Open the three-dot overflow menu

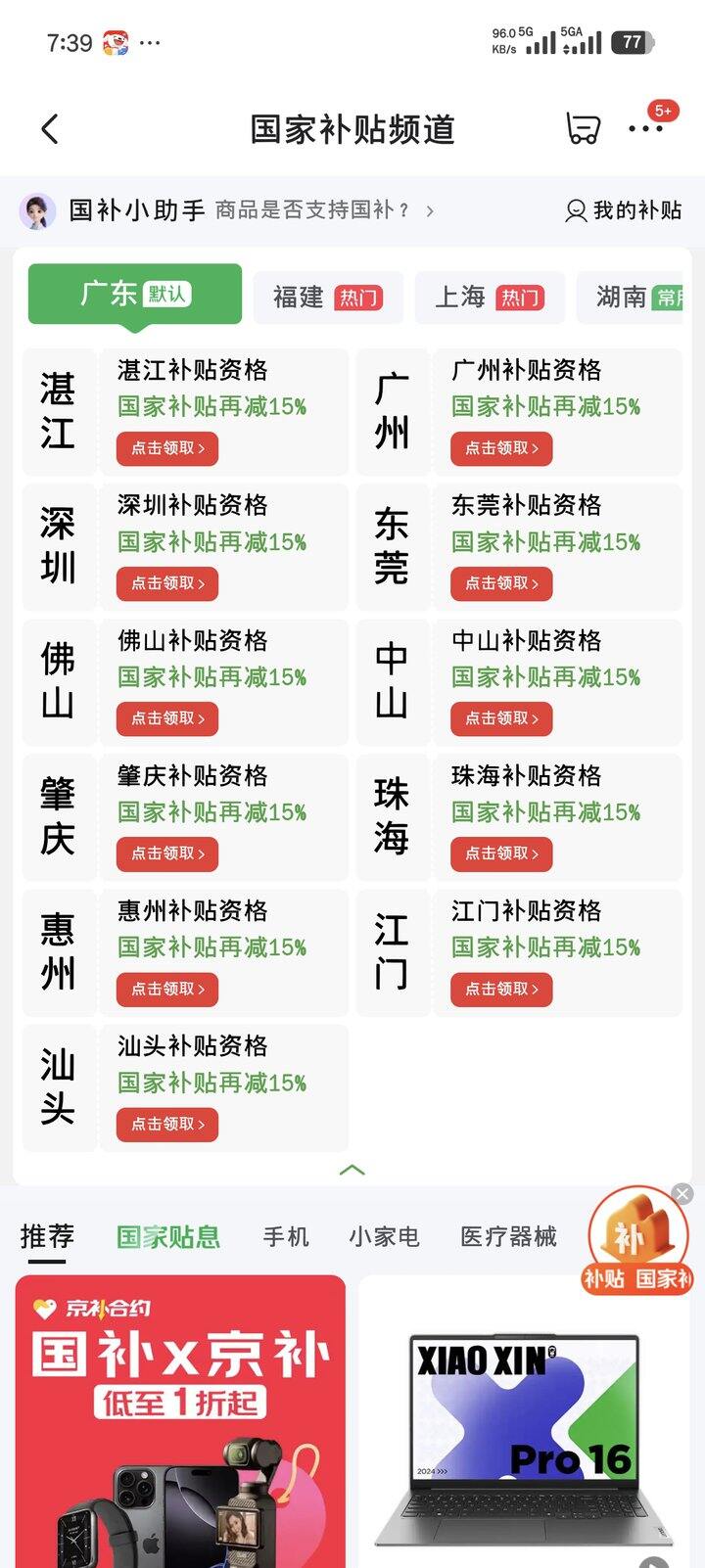[x=645, y=129]
